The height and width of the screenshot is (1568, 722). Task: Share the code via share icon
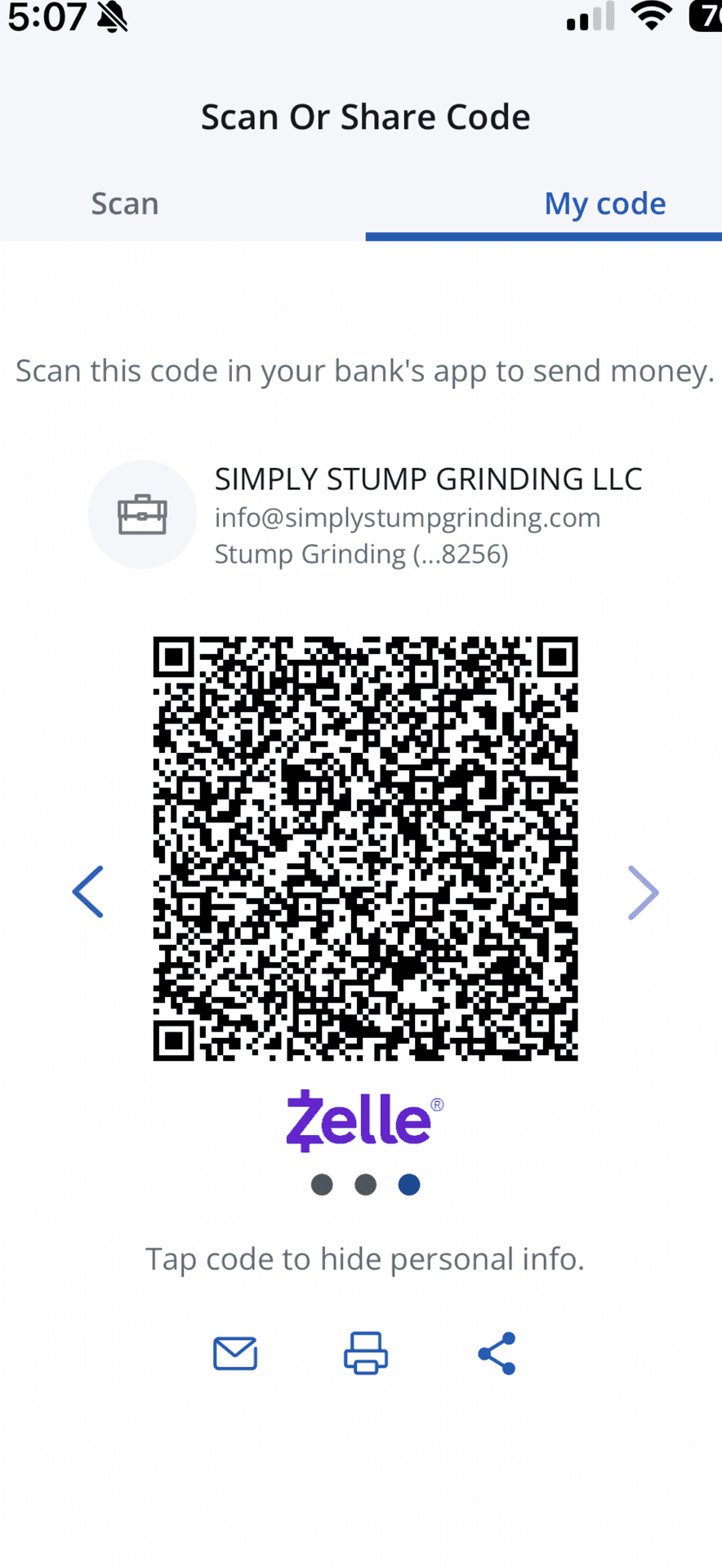coord(497,1353)
